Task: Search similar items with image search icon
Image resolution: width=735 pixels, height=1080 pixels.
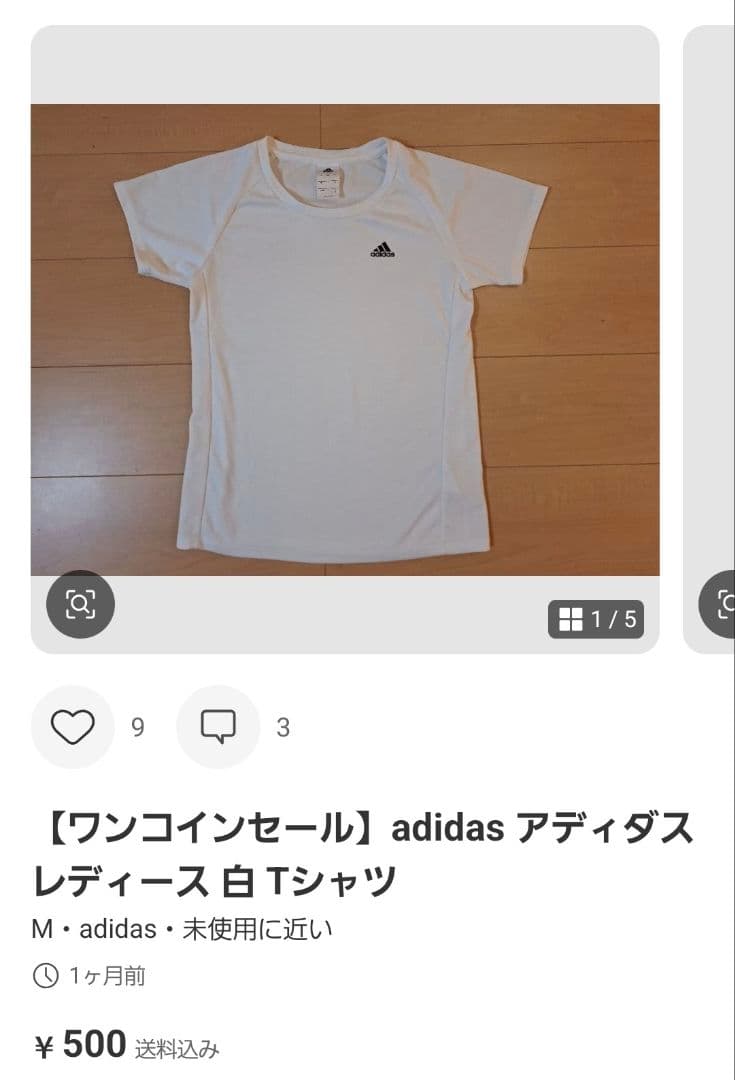Action: point(81,604)
